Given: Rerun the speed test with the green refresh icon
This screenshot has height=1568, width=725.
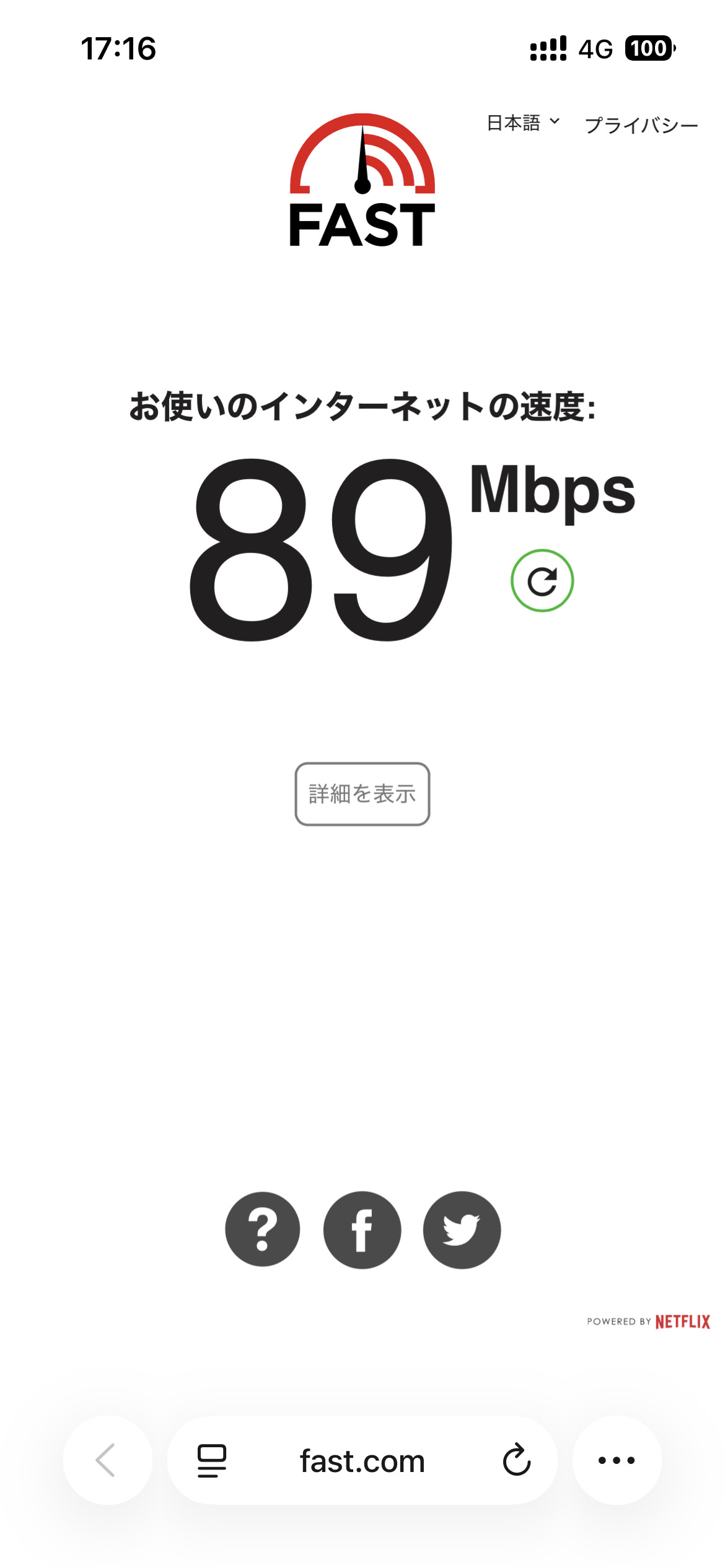Looking at the screenshot, I should [x=542, y=581].
